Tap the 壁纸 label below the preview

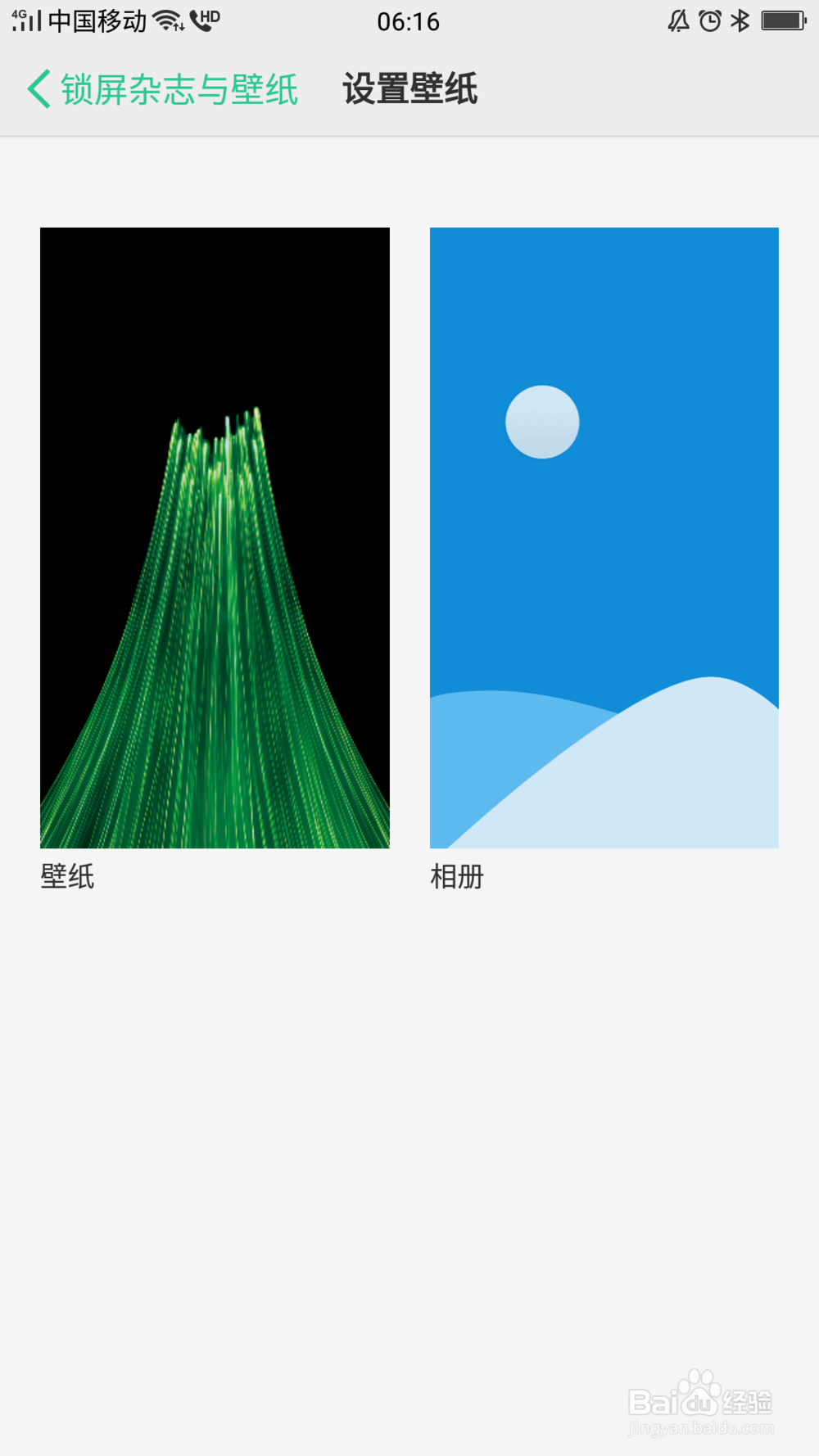68,876
